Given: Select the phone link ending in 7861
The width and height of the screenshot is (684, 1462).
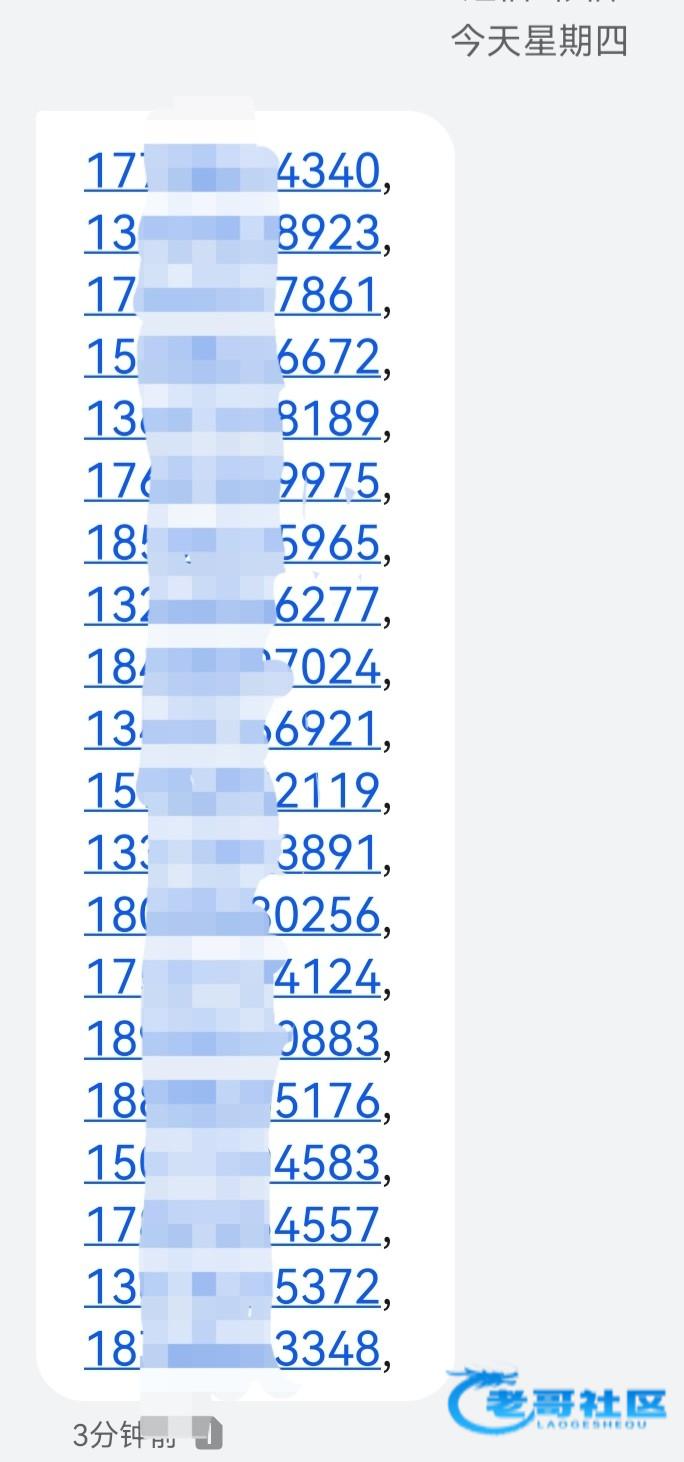Looking at the screenshot, I should click(232, 295).
